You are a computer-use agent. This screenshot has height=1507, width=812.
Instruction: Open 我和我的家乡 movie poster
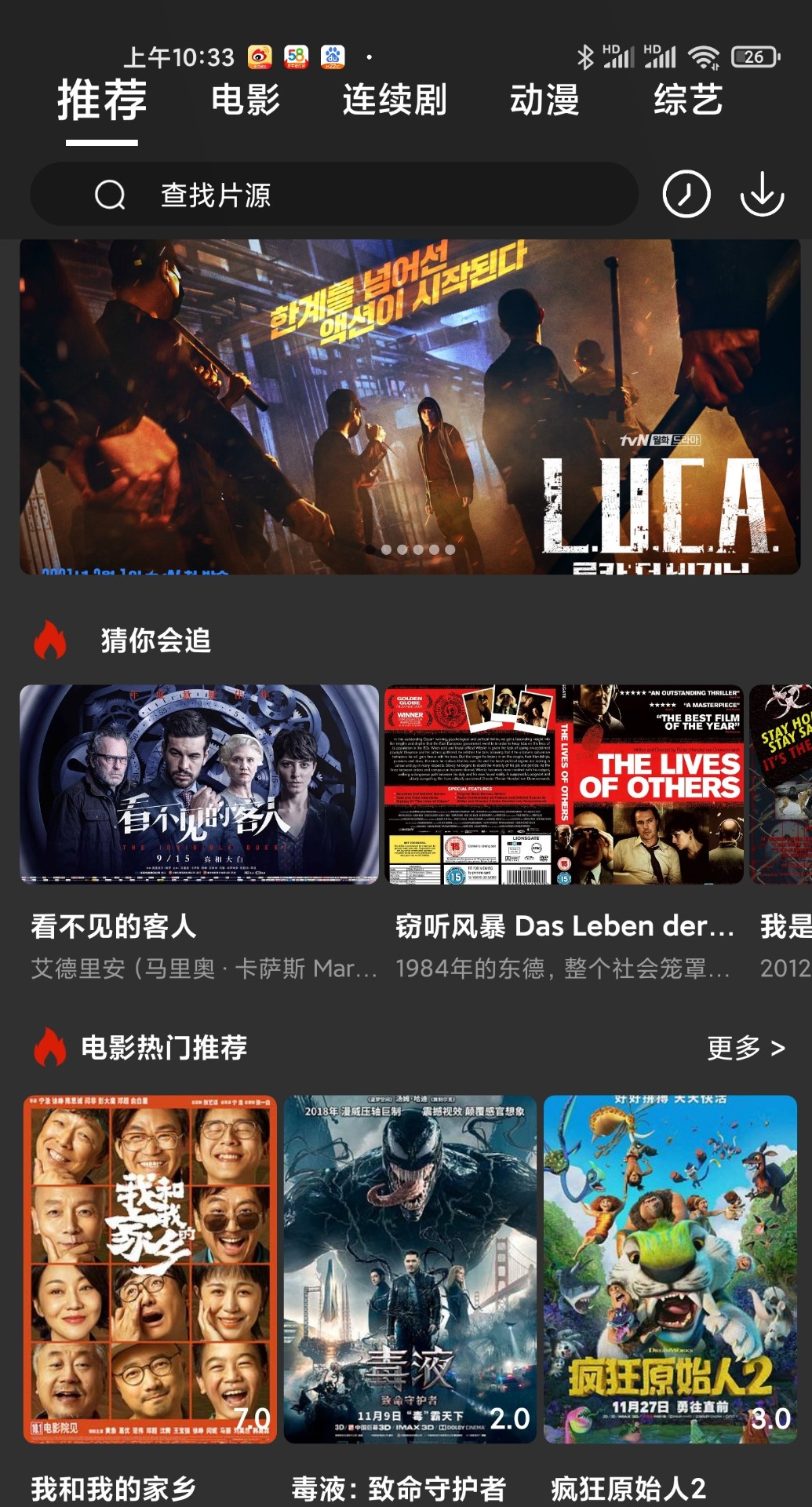(x=150, y=1268)
